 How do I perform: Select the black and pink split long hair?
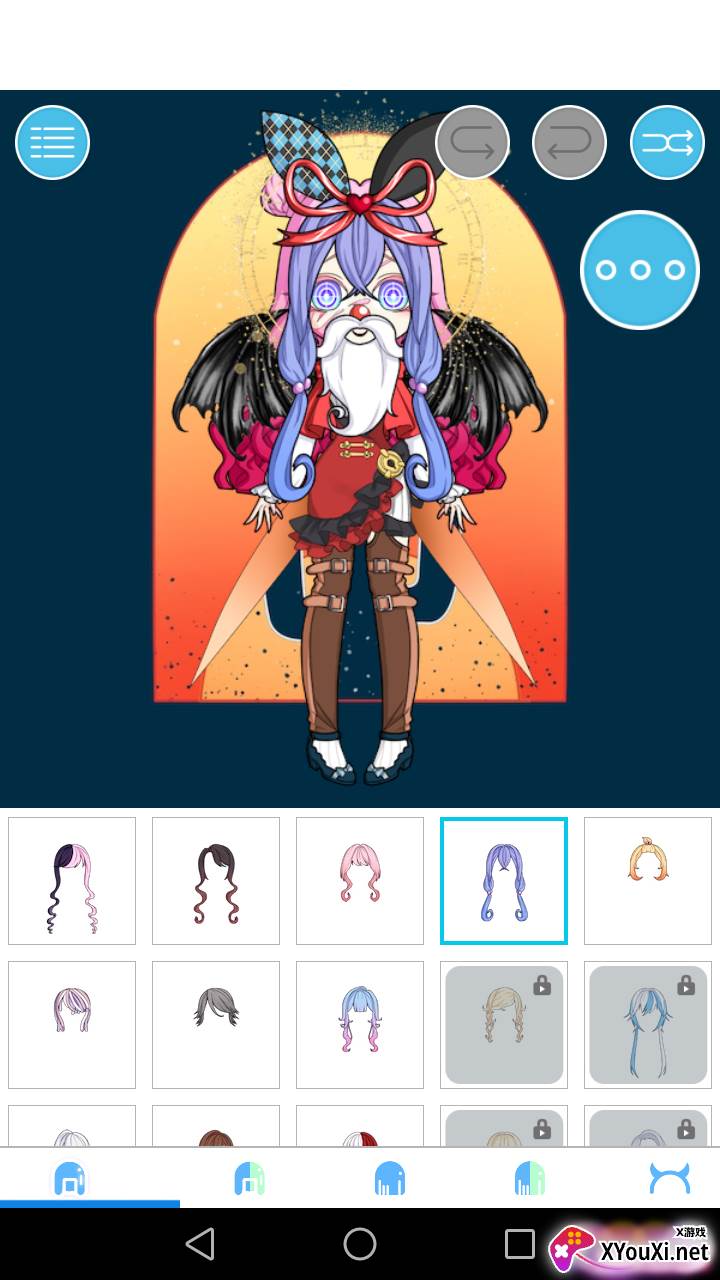[72, 881]
